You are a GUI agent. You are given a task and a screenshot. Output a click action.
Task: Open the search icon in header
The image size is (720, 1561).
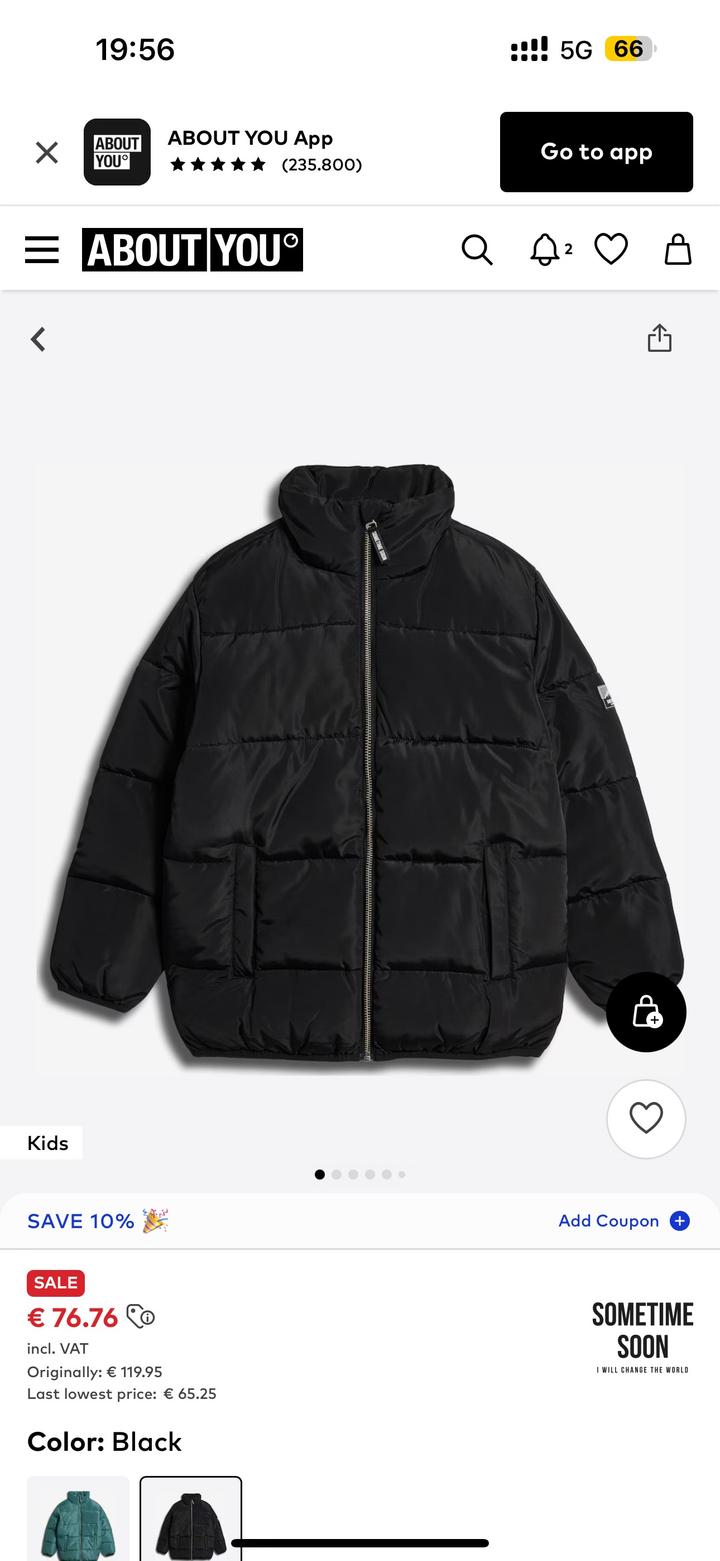(477, 249)
